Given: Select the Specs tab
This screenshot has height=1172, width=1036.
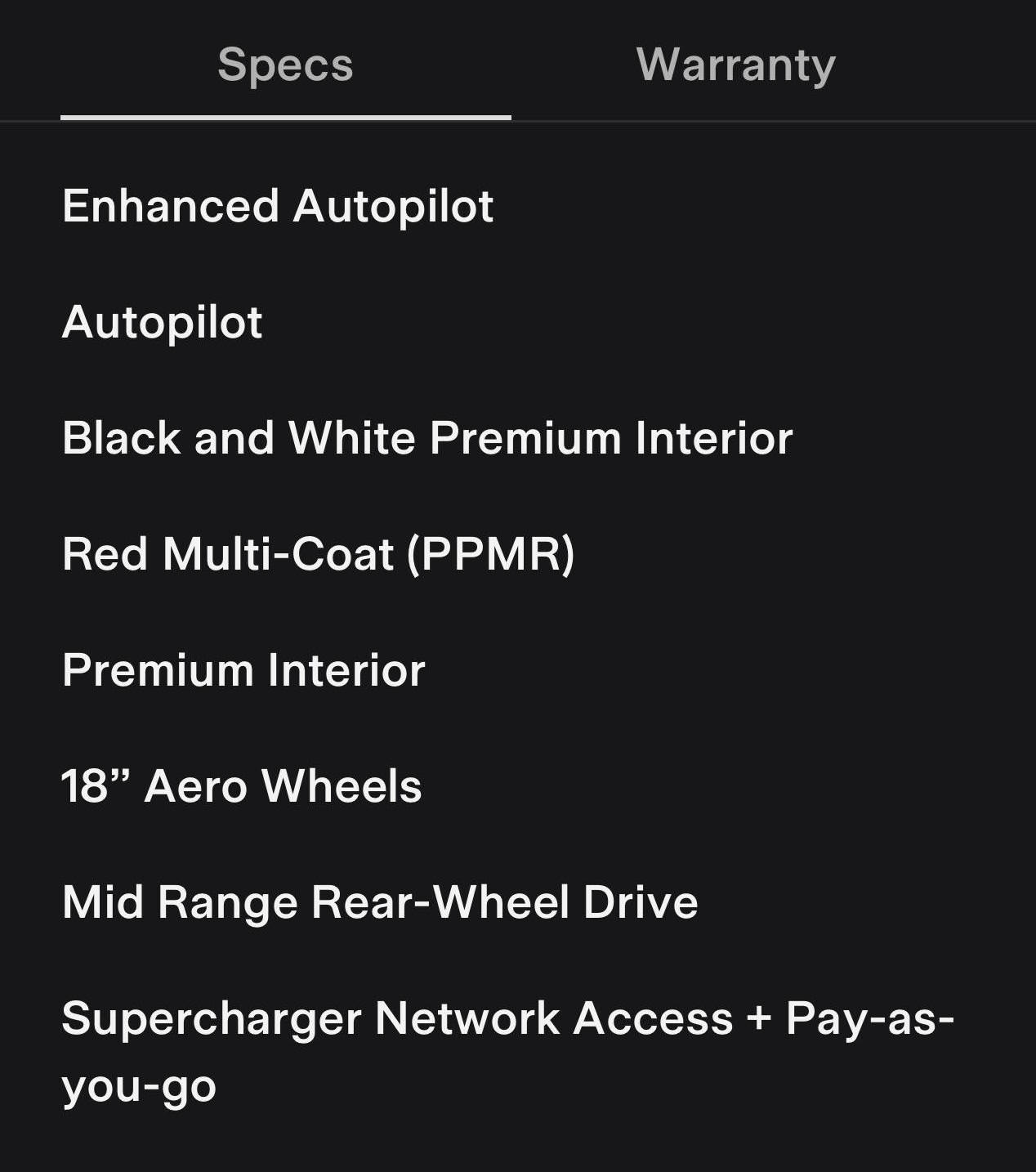Looking at the screenshot, I should tap(285, 65).
